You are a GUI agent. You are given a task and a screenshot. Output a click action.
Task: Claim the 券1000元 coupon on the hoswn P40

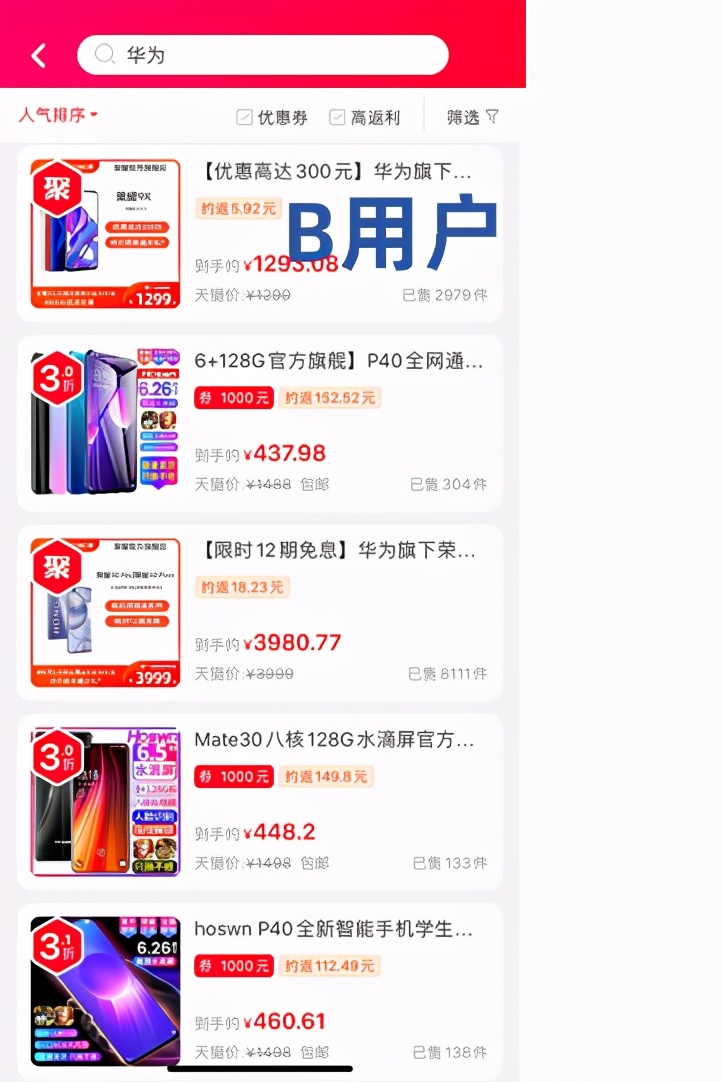click(x=233, y=966)
